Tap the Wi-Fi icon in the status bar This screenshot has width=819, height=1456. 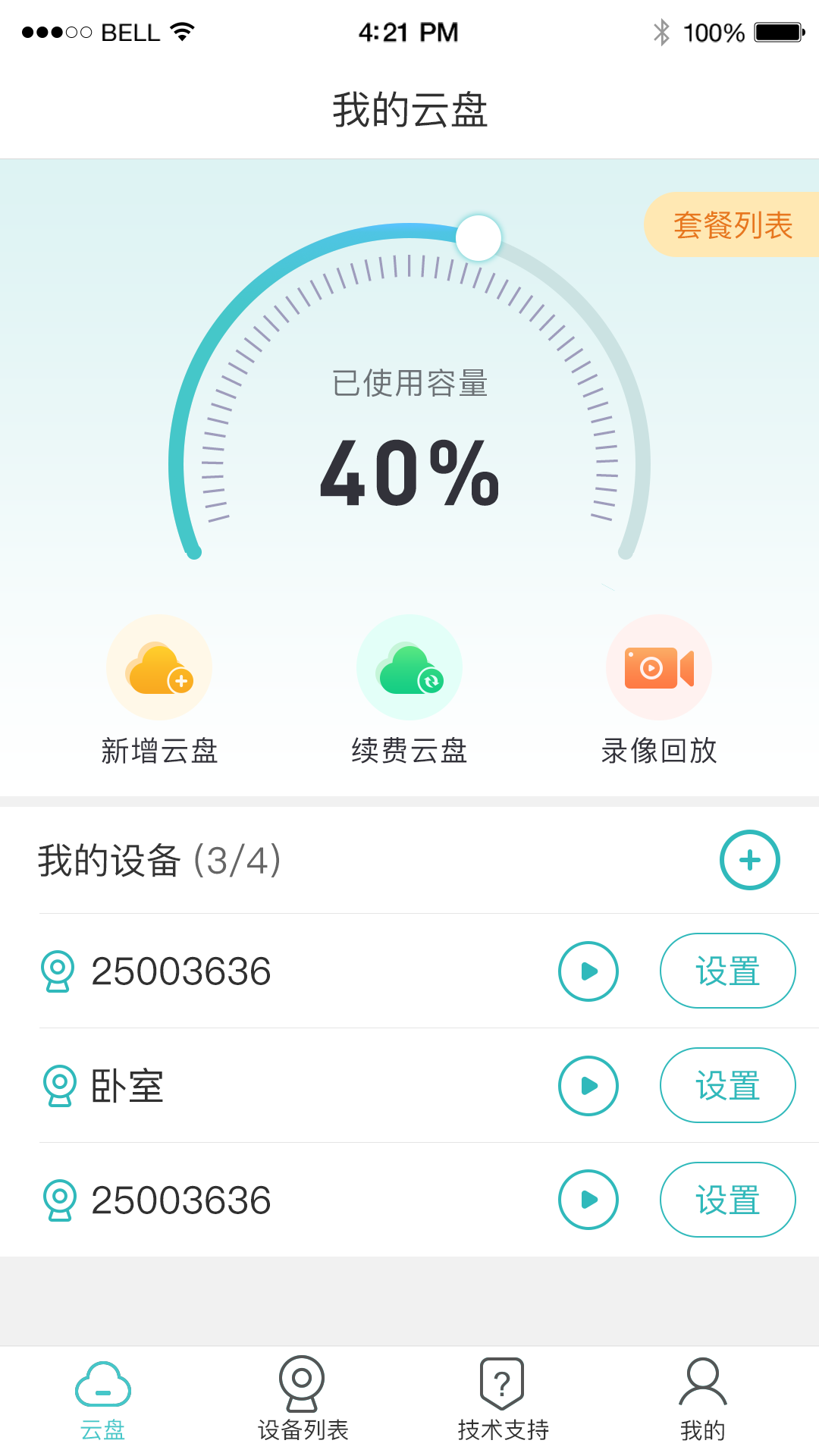click(181, 30)
